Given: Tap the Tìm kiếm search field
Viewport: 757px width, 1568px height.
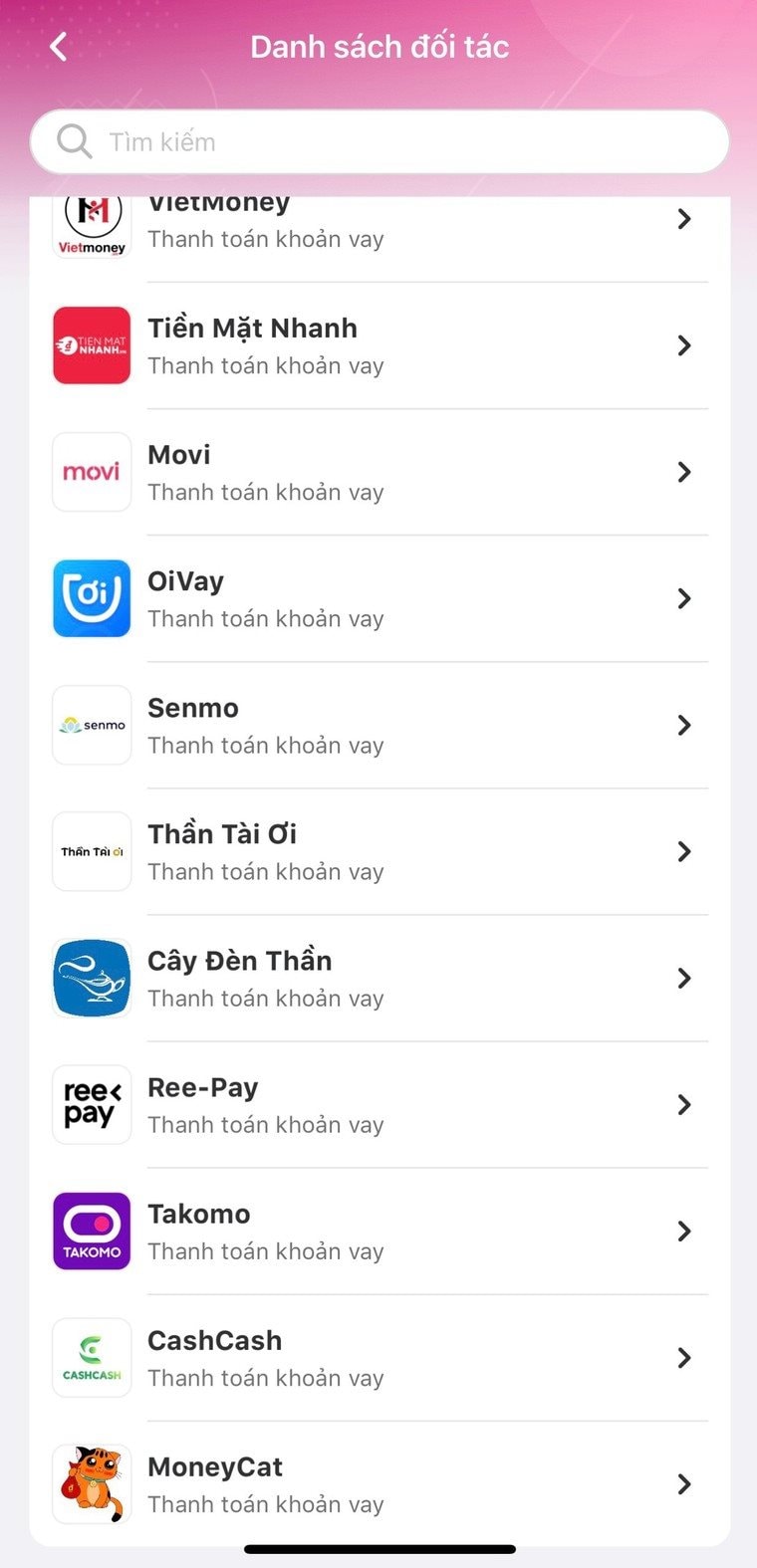Looking at the screenshot, I should click(378, 140).
